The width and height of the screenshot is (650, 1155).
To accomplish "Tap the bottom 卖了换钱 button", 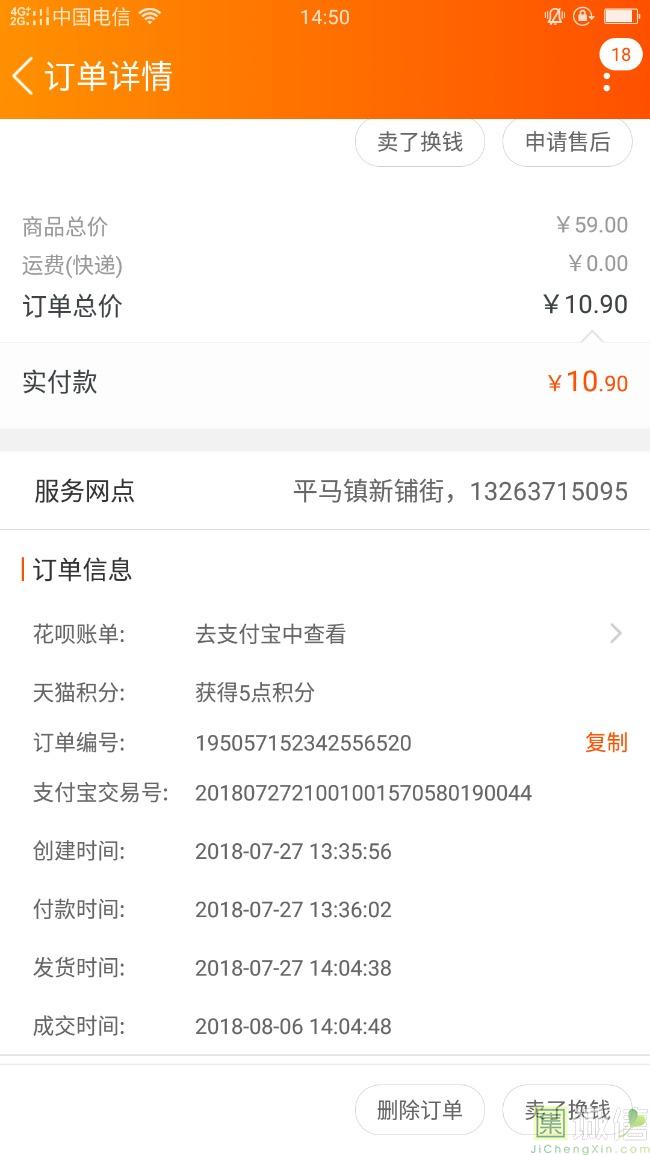I will pos(567,1109).
